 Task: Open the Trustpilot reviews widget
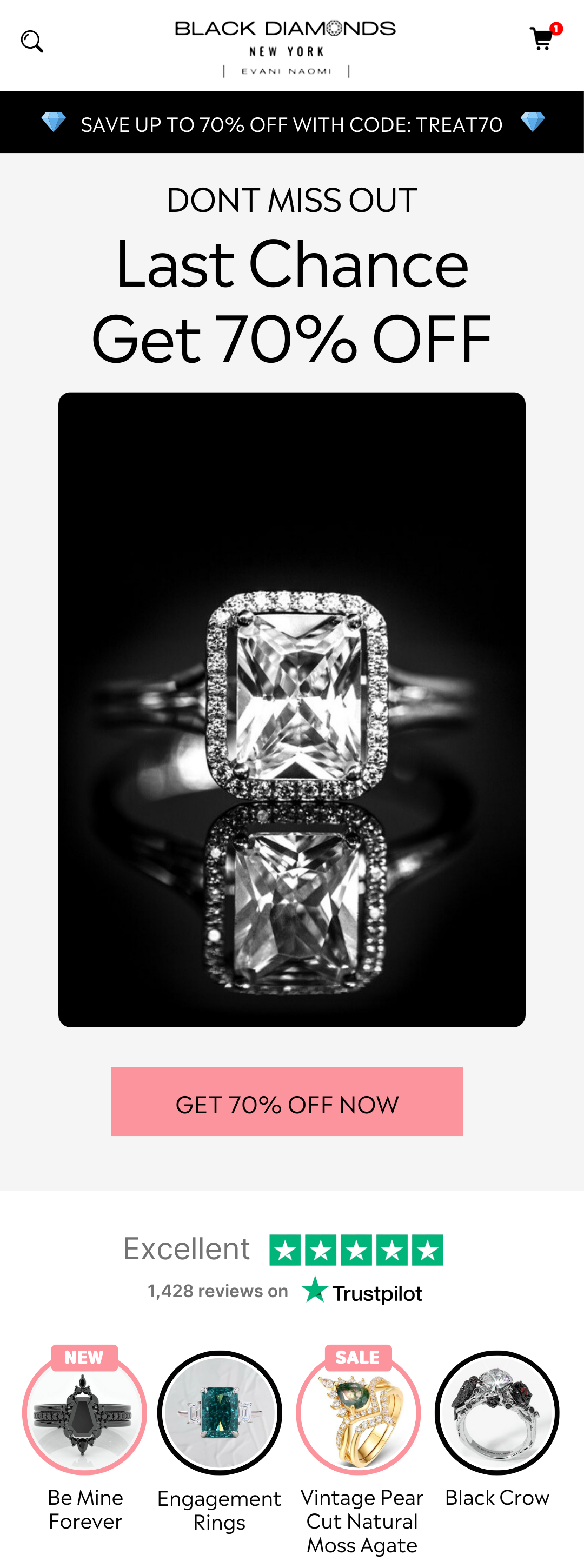coord(284,1270)
